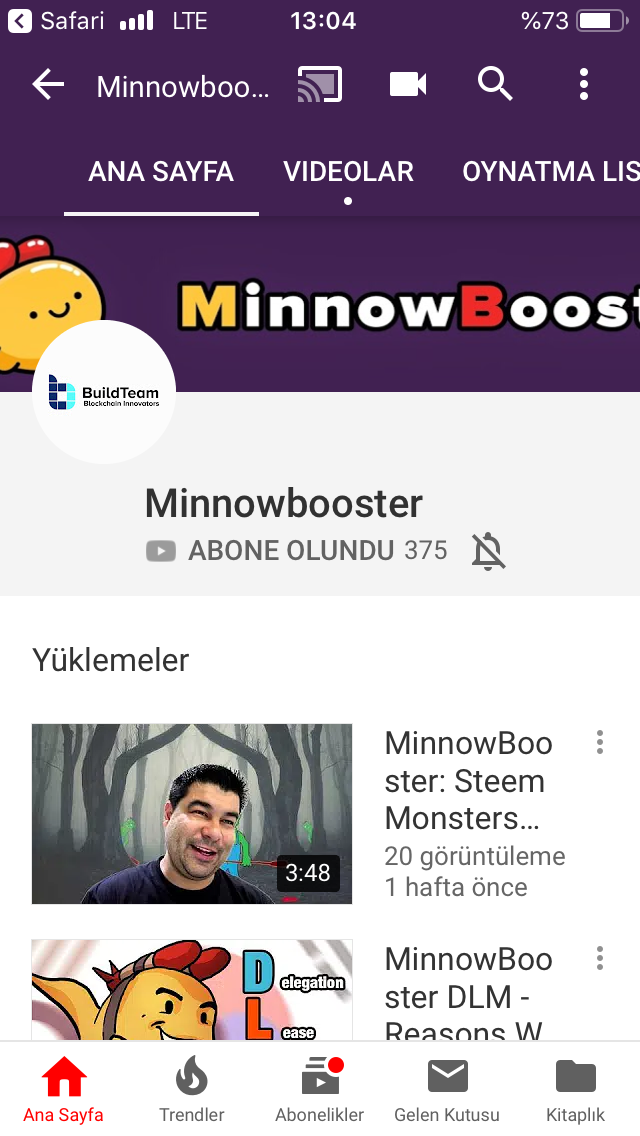The width and height of the screenshot is (640, 1136).
Task: Select the Ana Sayfa bottom tab
Action: [64, 1090]
